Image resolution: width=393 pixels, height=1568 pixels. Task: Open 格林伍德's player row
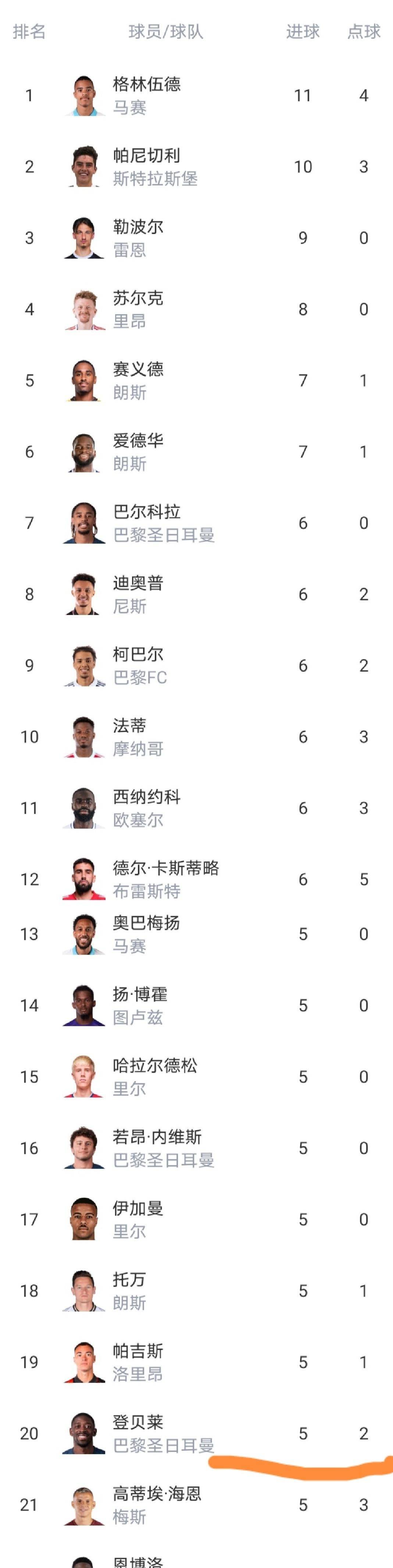146,96
